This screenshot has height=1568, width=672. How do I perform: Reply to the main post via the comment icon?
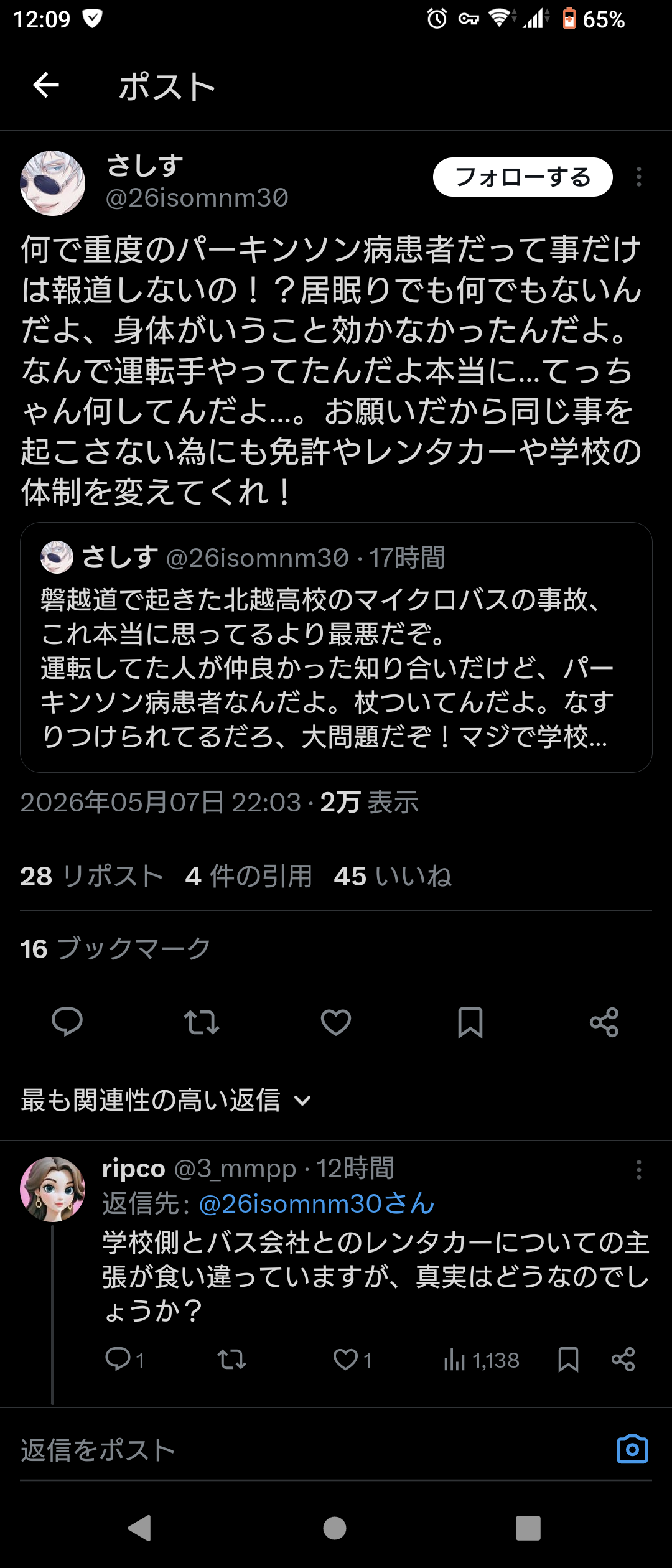[x=67, y=1022]
